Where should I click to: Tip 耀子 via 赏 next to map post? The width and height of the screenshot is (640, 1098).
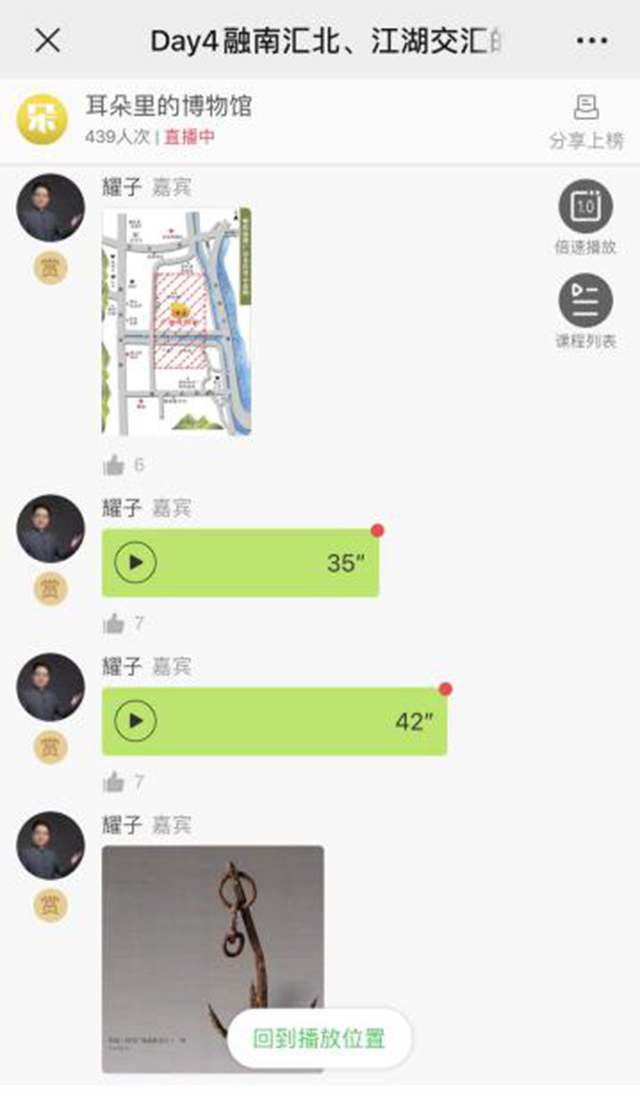point(51,268)
